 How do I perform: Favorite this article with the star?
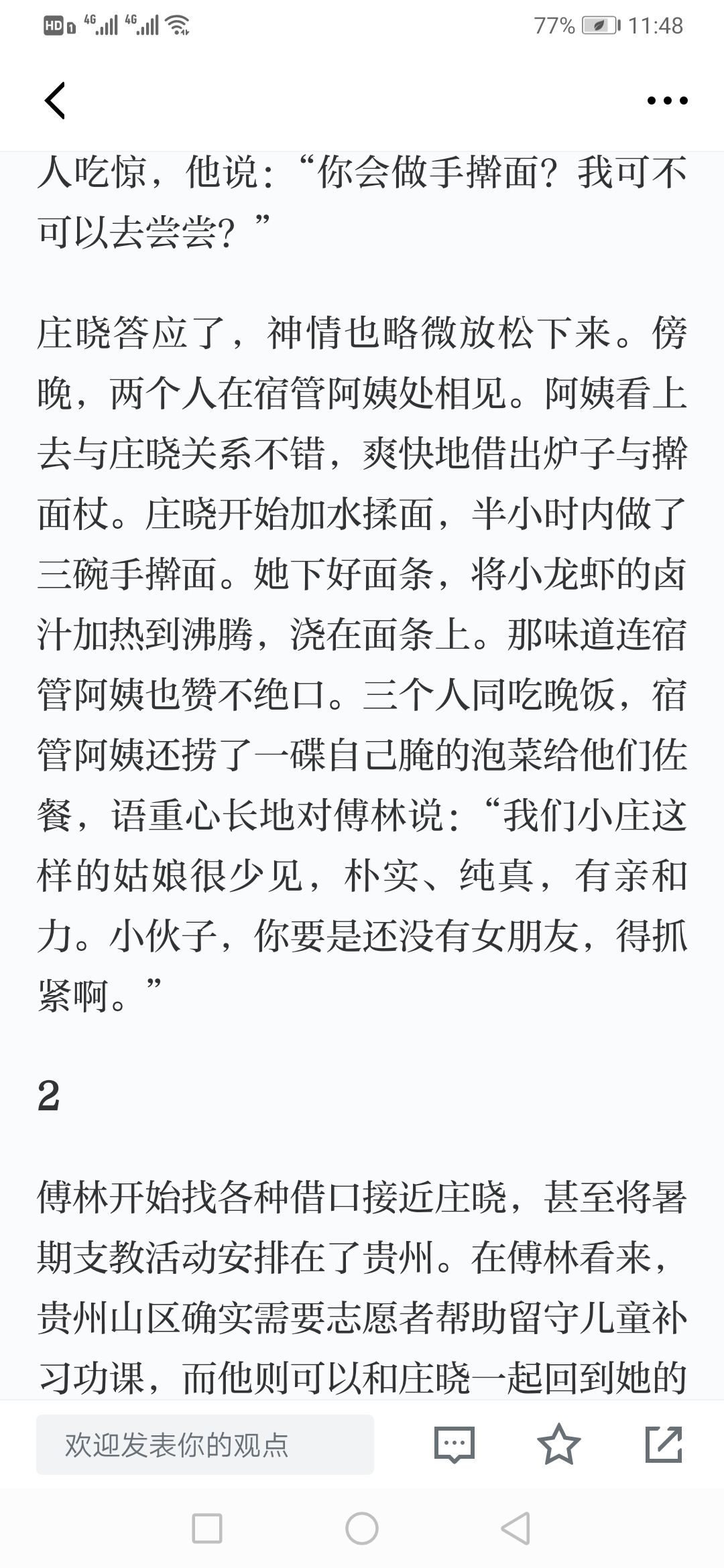click(x=559, y=1444)
